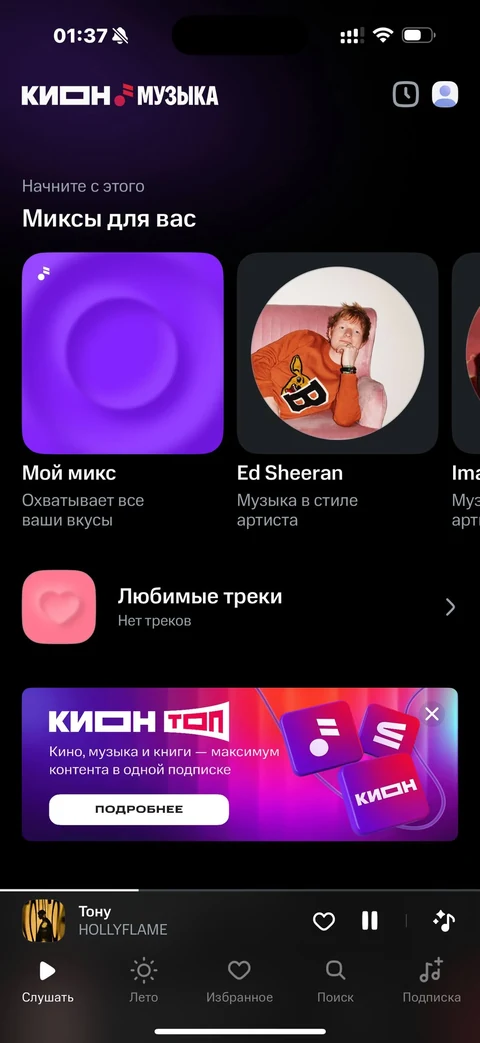Open the similar-tracks sparkle note icon

coord(443,921)
